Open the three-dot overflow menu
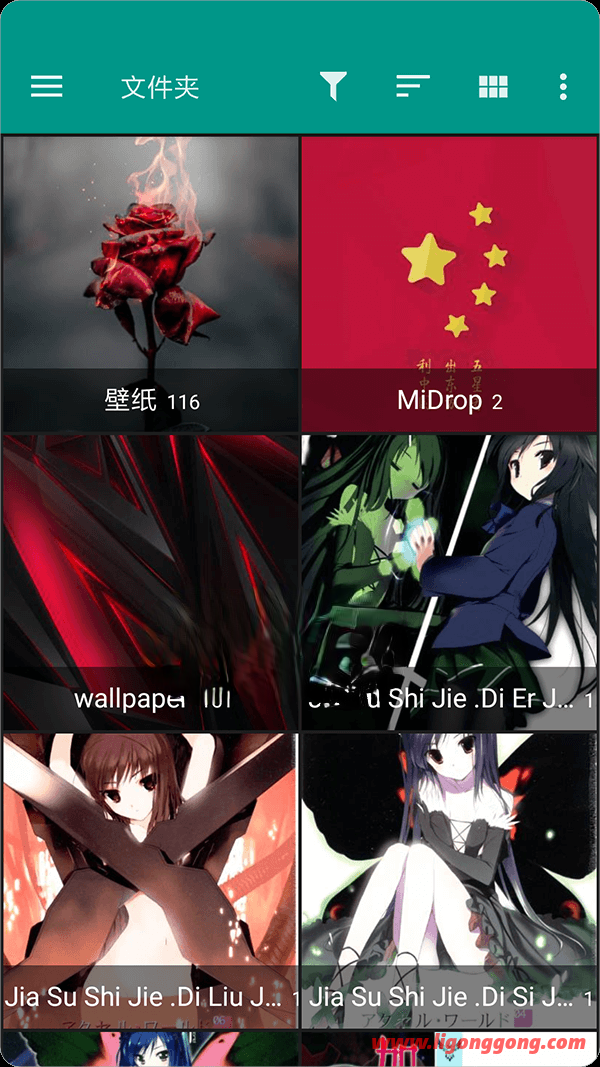 pyautogui.click(x=563, y=86)
